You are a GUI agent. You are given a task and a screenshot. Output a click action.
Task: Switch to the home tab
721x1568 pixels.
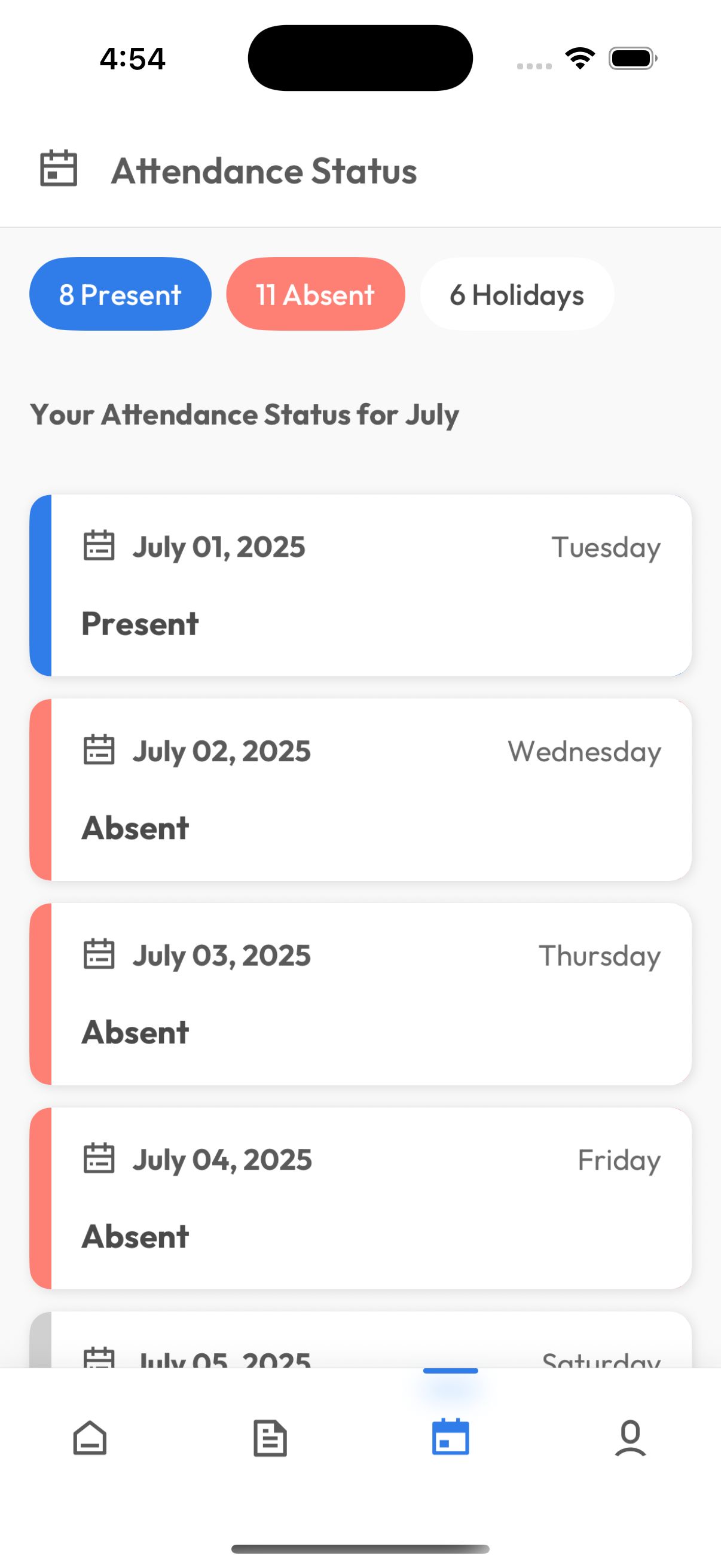[90, 1438]
